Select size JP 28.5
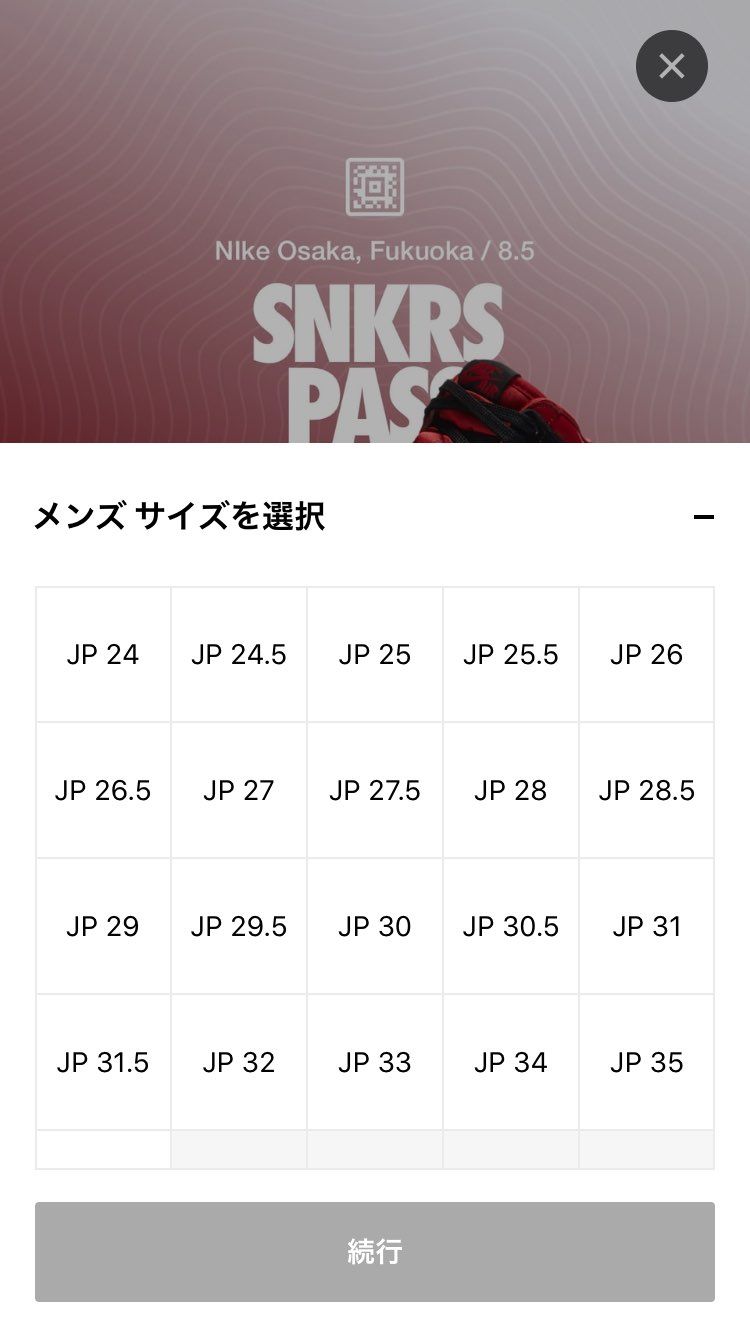Image resolution: width=750 pixels, height=1334 pixels. pos(647,791)
